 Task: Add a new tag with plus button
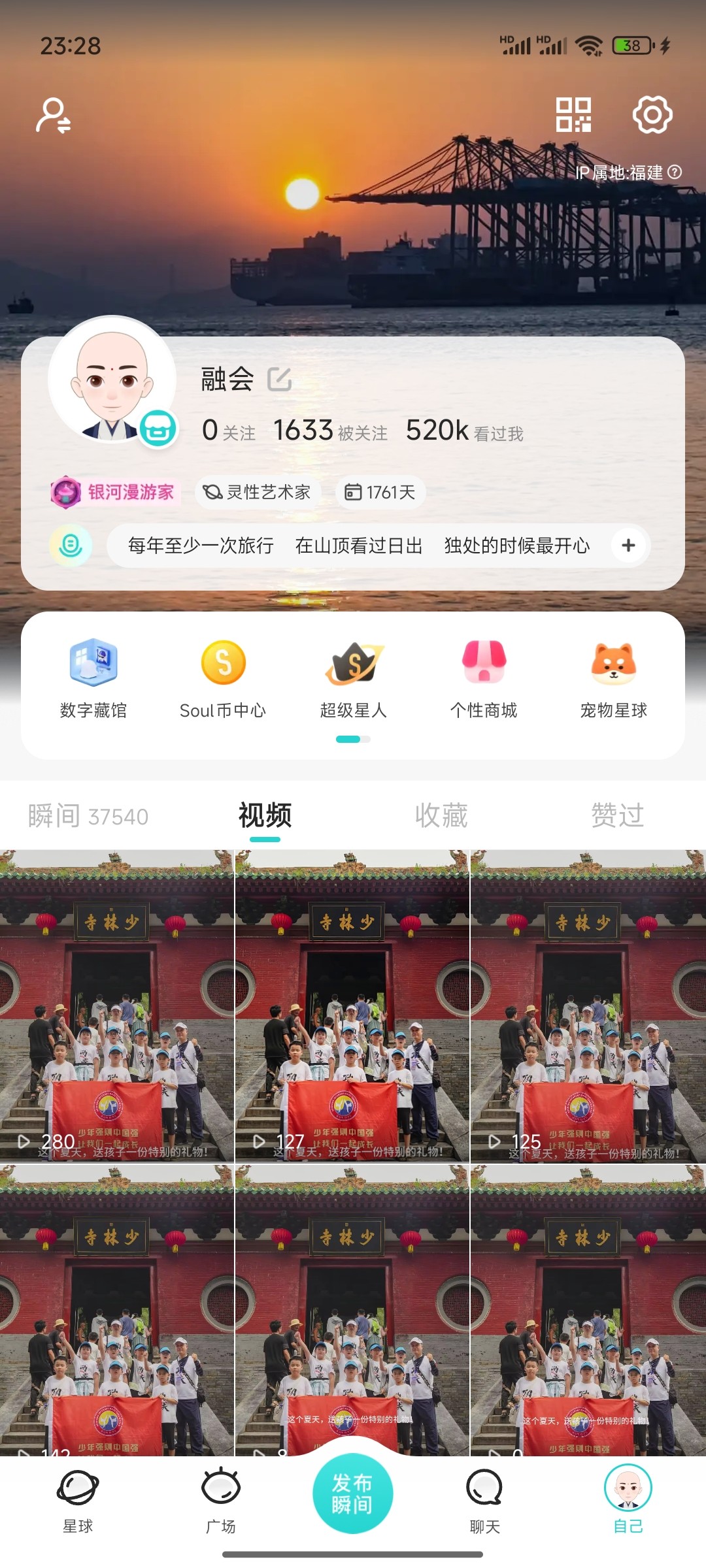628,546
